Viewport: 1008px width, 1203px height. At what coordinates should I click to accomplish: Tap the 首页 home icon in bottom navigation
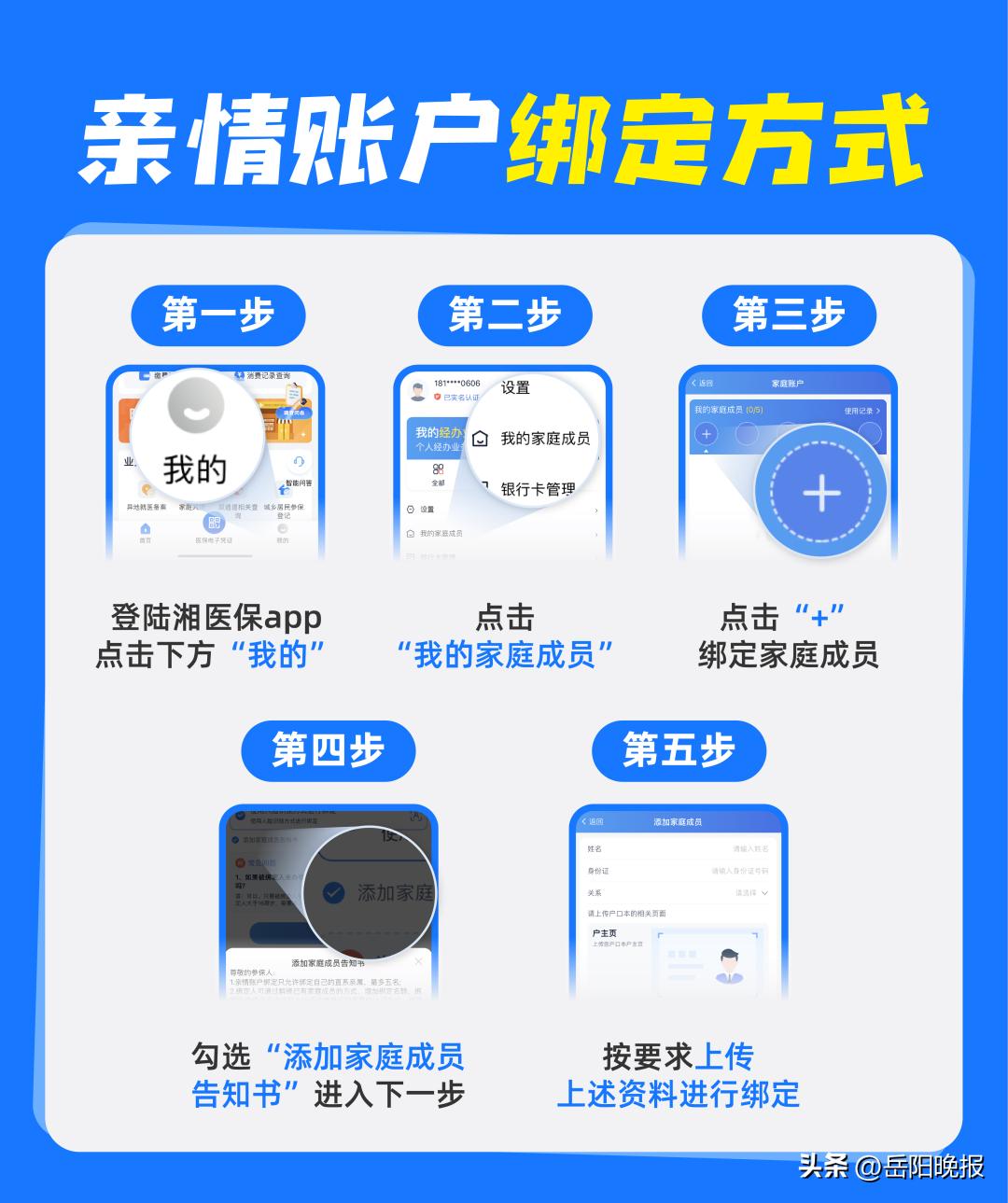pos(146,528)
